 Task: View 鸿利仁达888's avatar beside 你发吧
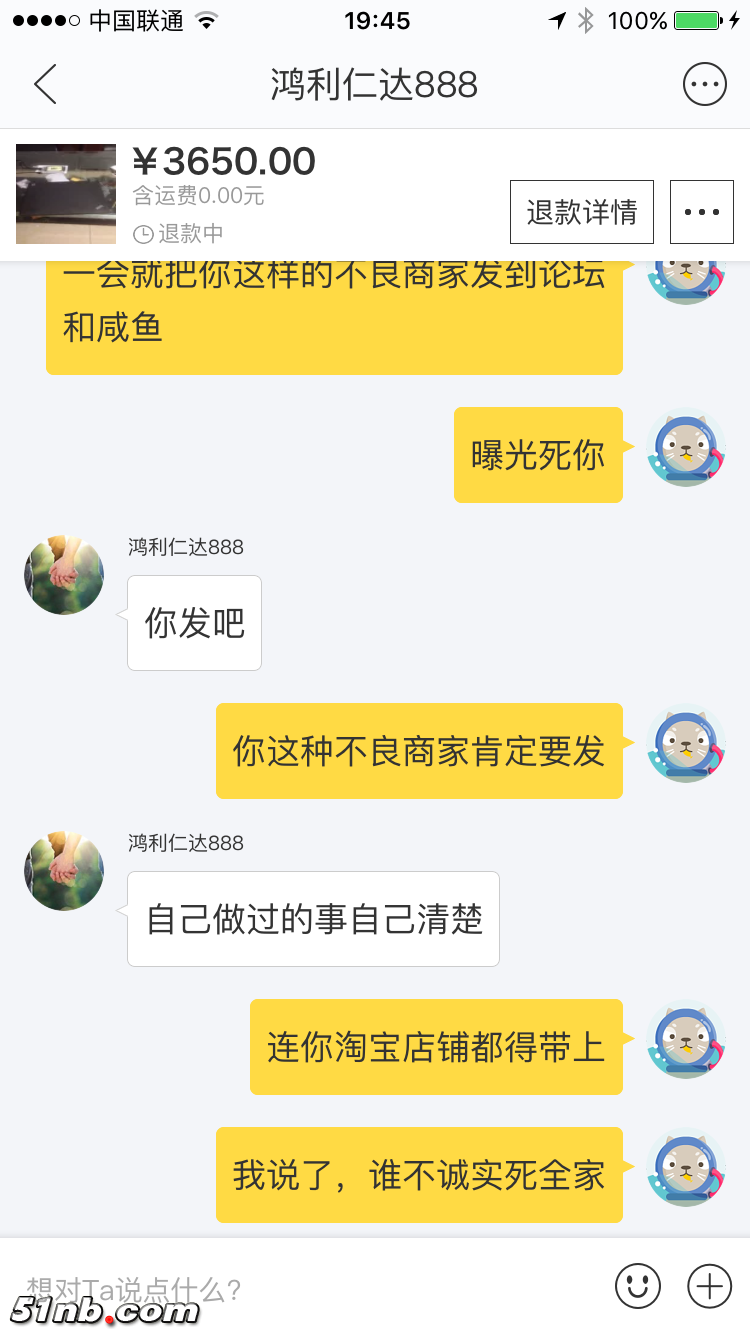64,575
